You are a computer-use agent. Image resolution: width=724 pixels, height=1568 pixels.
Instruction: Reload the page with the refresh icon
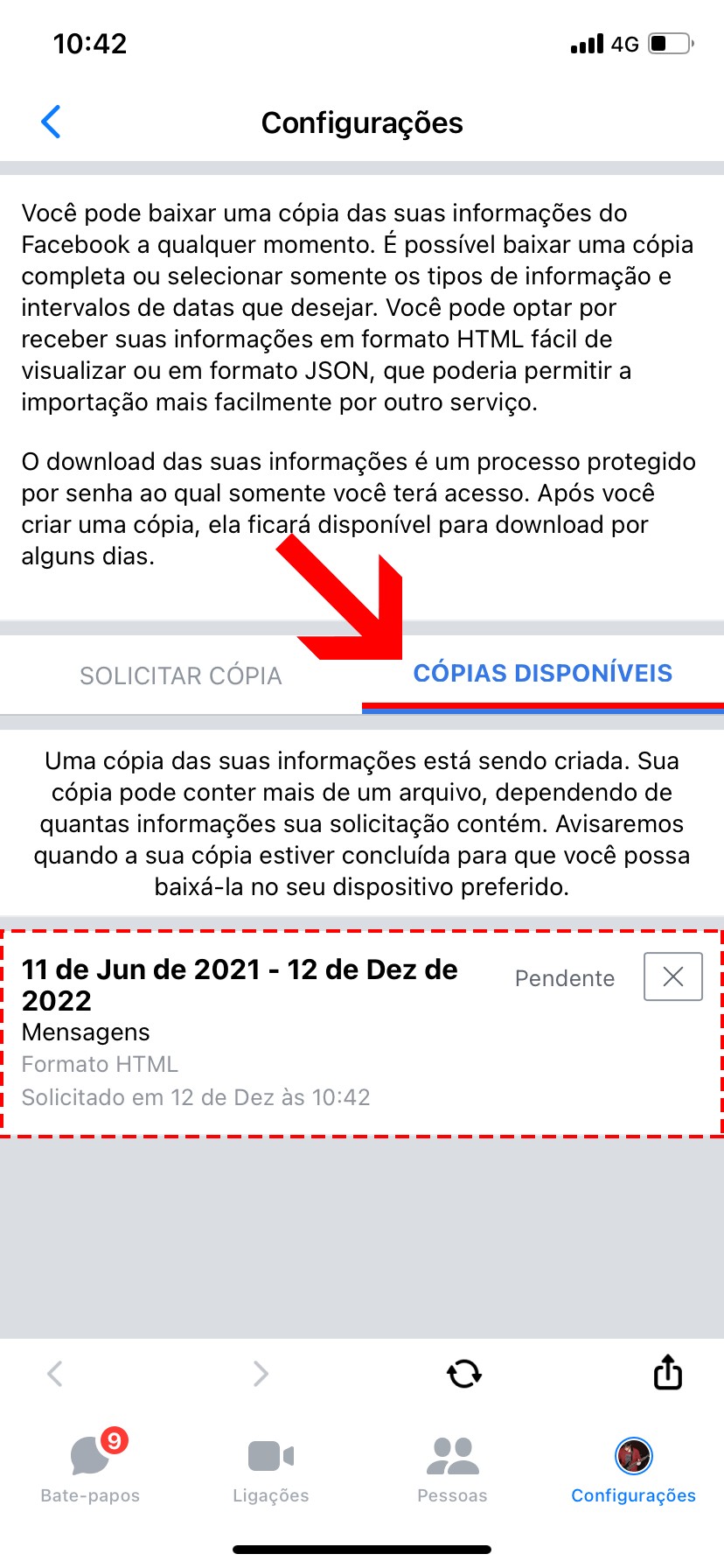(464, 1373)
